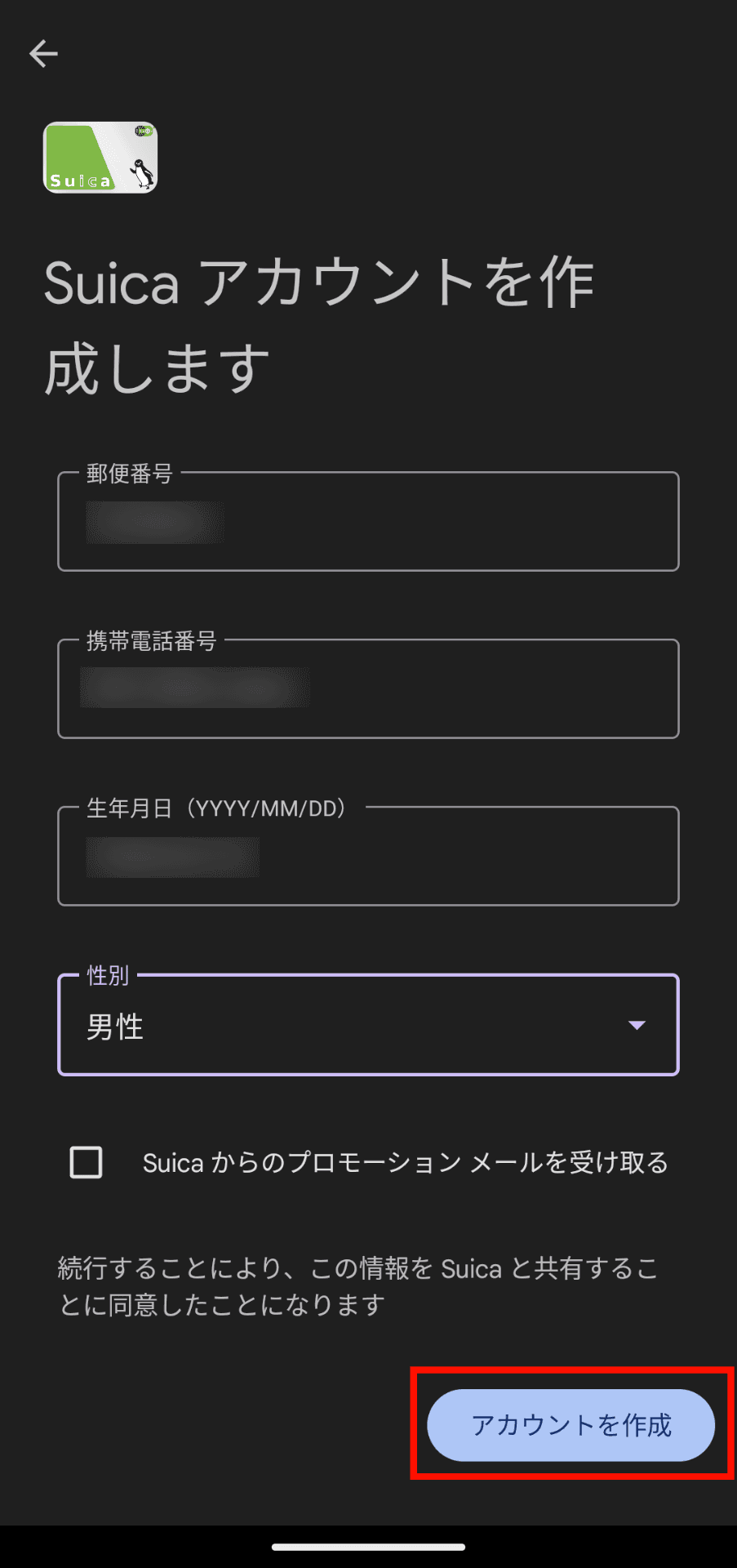
Task: Focus the 郵便番号 postal code field
Action: coord(367,523)
